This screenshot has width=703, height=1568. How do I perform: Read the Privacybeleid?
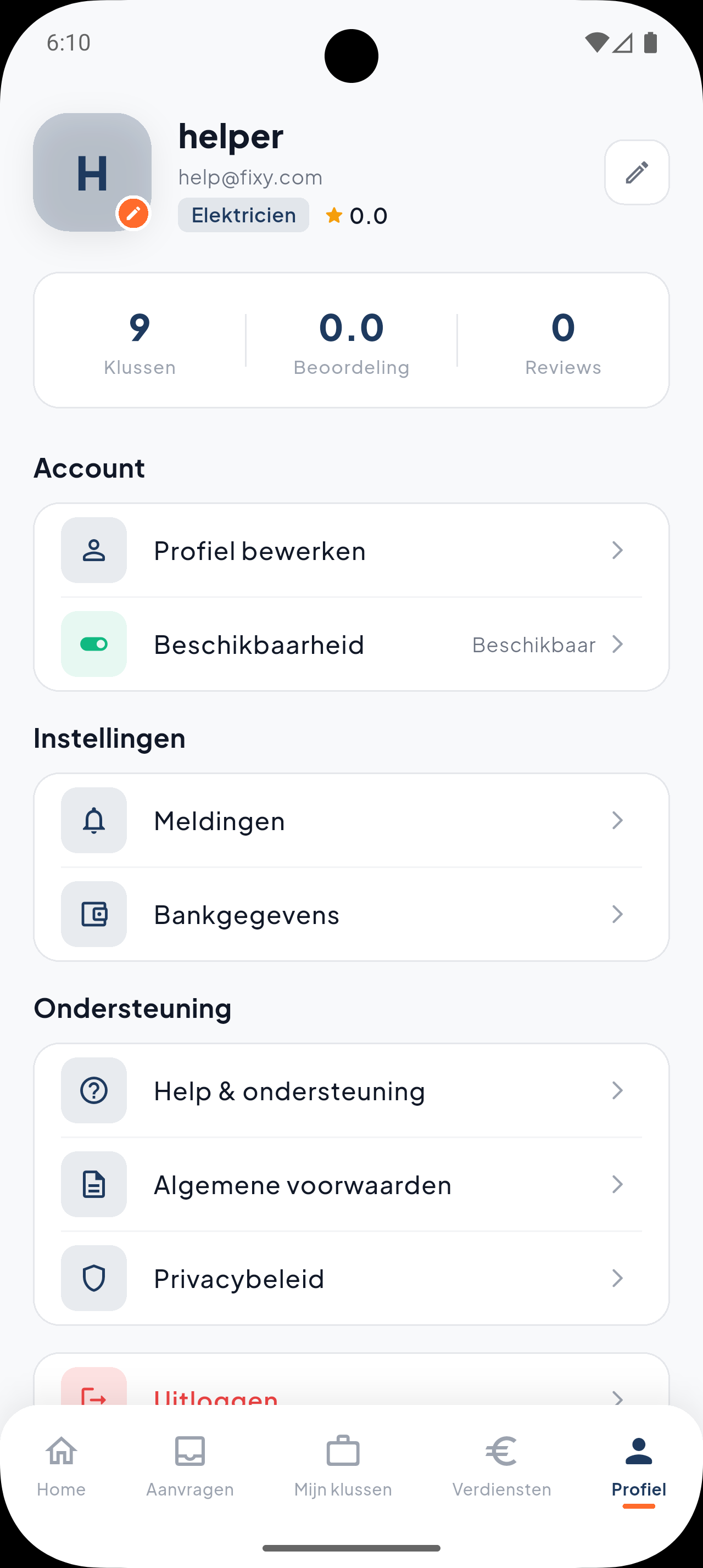pos(351,1278)
